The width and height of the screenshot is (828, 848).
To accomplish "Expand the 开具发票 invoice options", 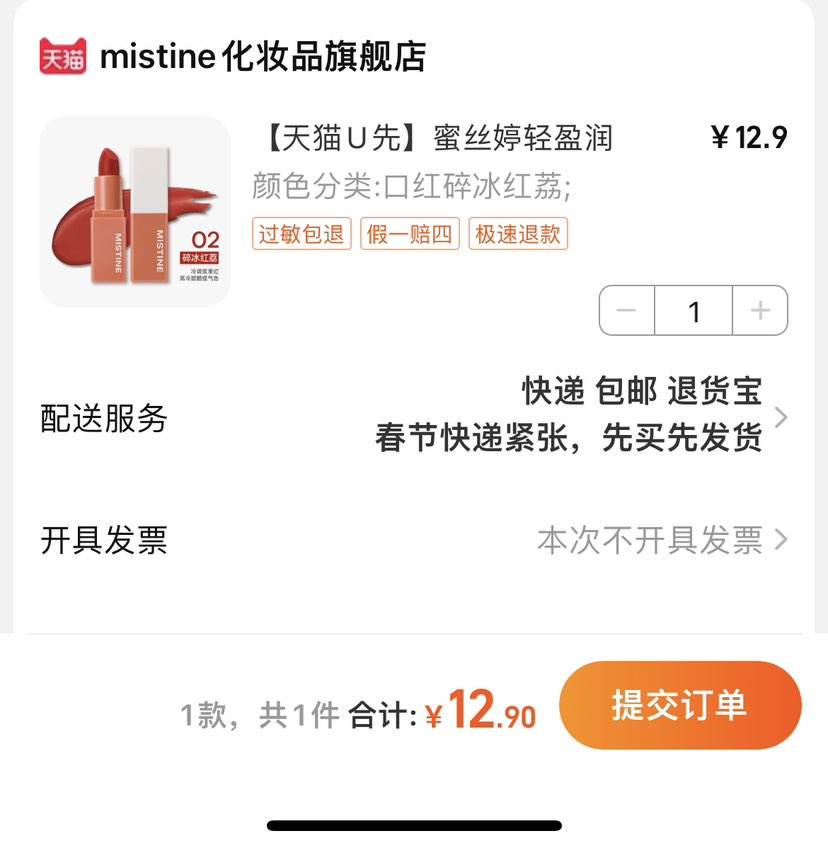I will coord(101,540).
